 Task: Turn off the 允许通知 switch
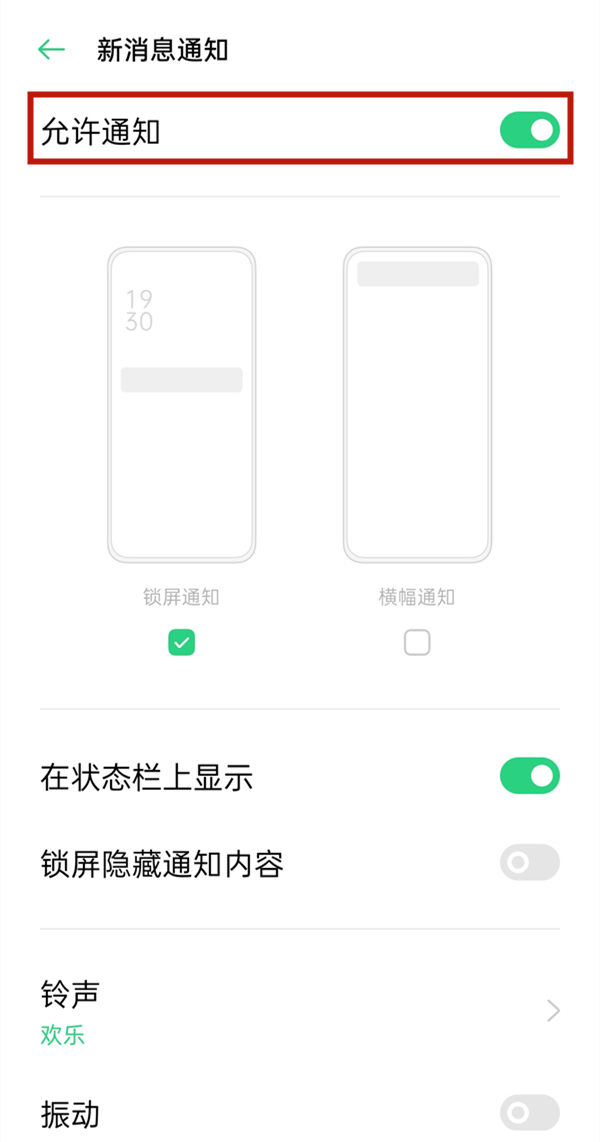tap(529, 131)
